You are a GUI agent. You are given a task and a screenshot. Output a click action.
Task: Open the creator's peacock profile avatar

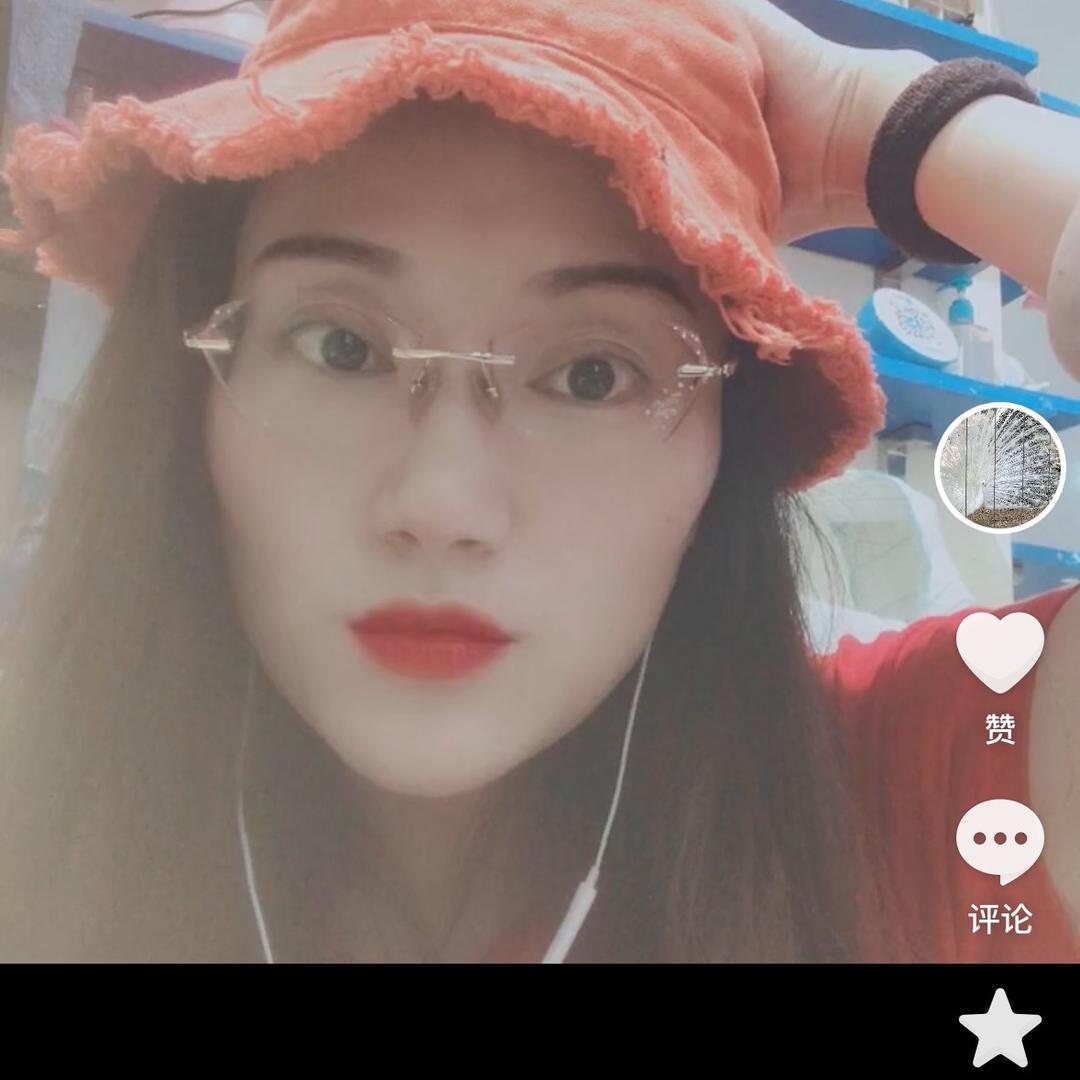pos(1000,468)
